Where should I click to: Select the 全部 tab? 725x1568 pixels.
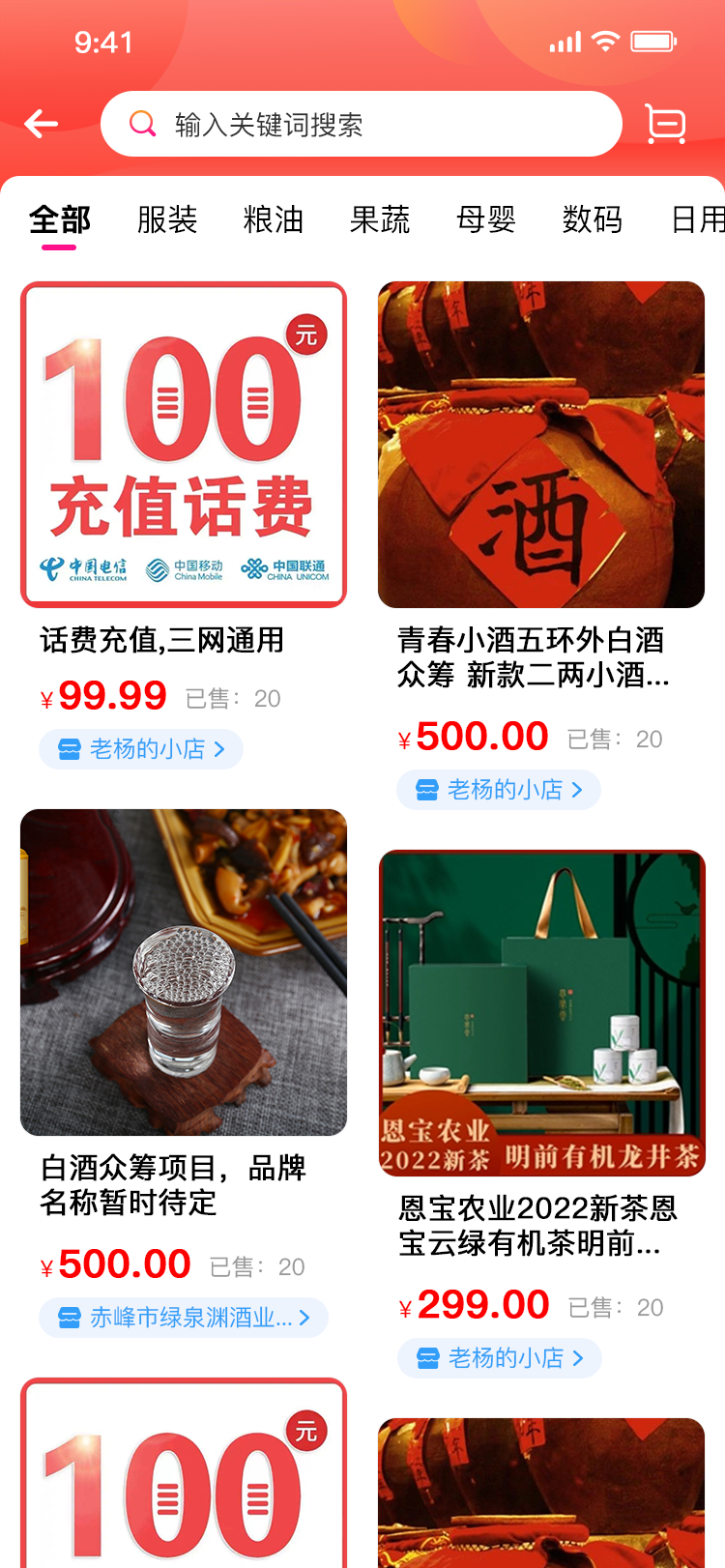pos(59,220)
